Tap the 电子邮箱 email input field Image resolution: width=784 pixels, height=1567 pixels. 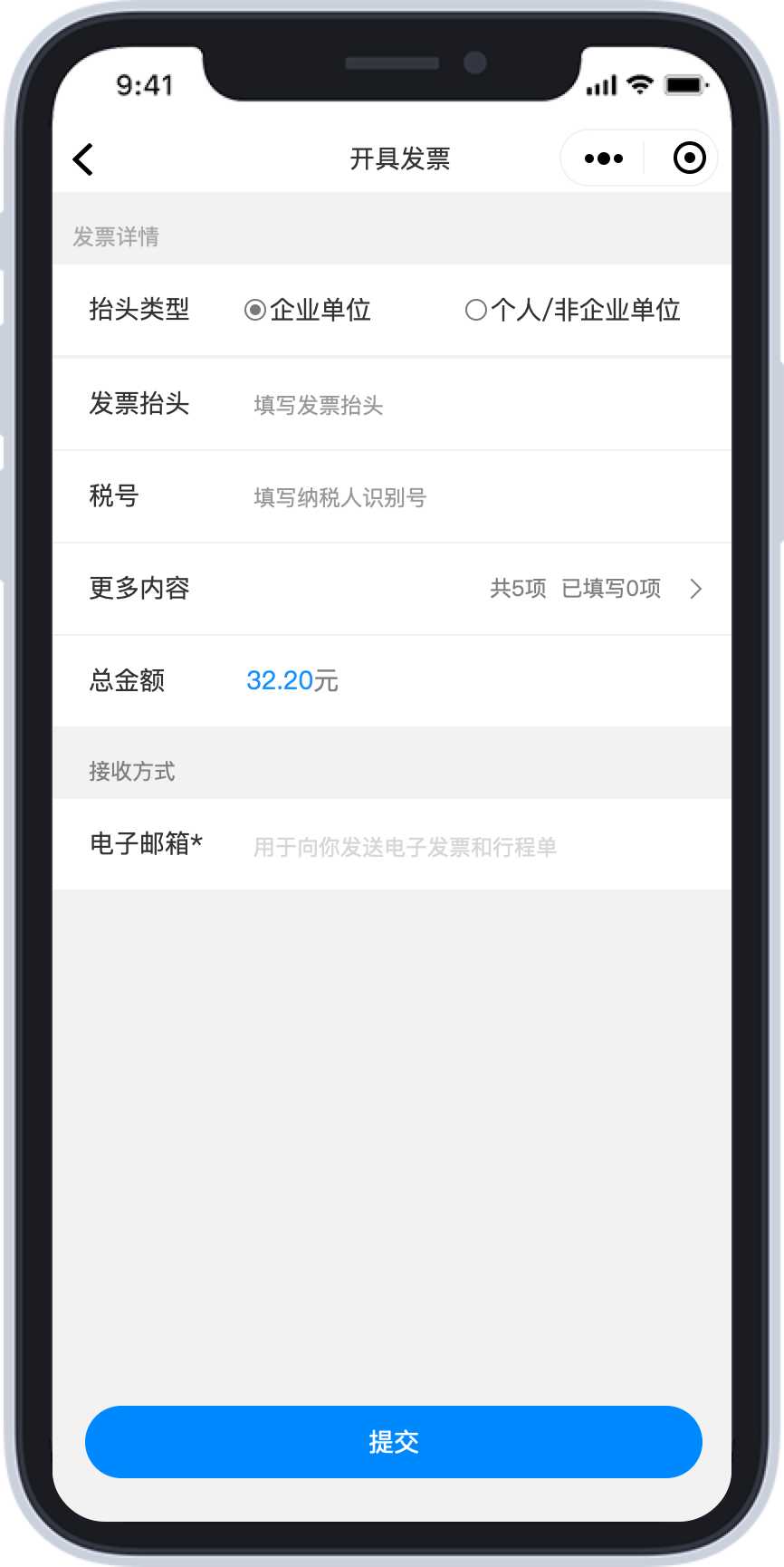pyautogui.click(x=480, y=846)
